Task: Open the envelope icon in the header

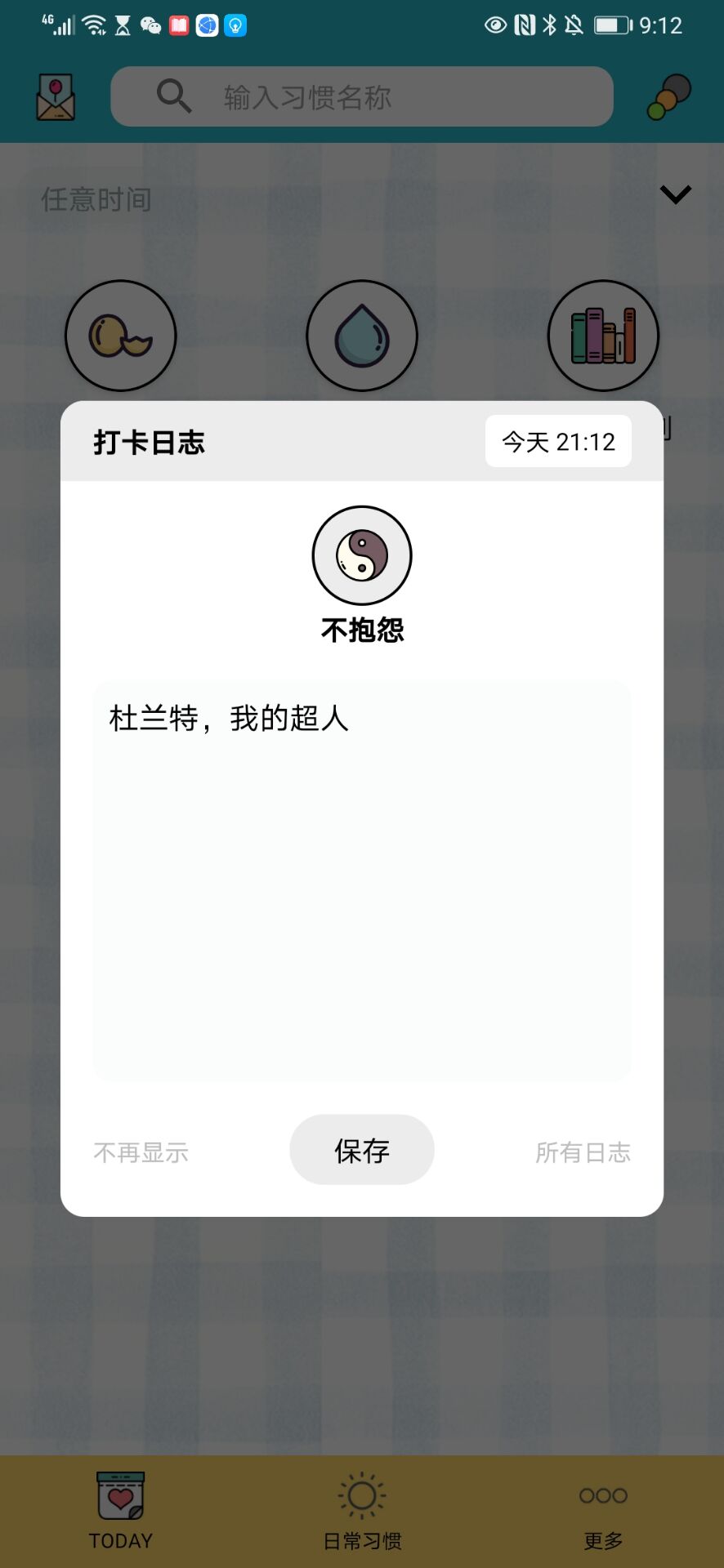Action: [56, 97]
